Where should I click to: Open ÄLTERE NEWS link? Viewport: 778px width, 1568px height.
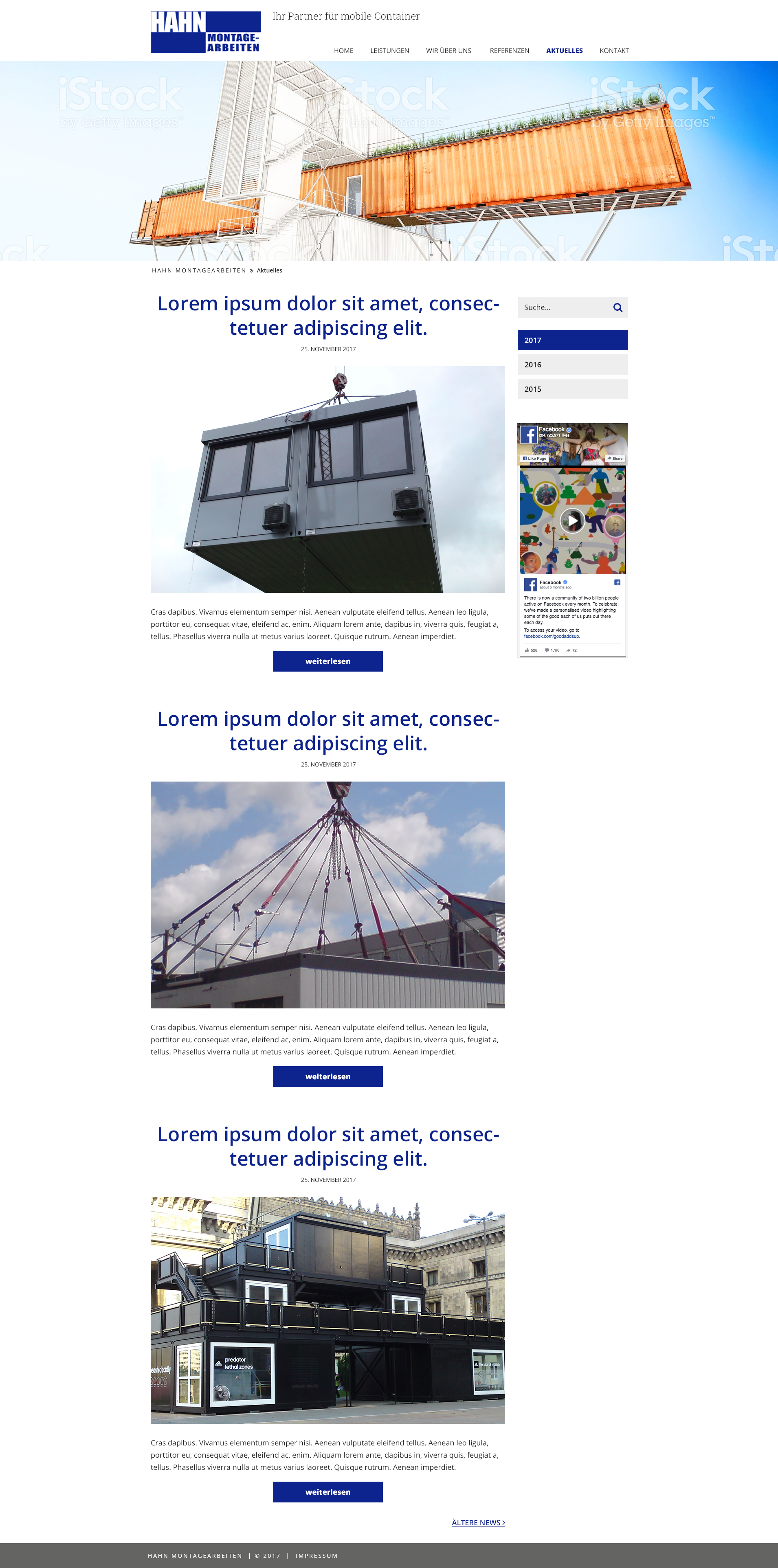(479, 1522)
